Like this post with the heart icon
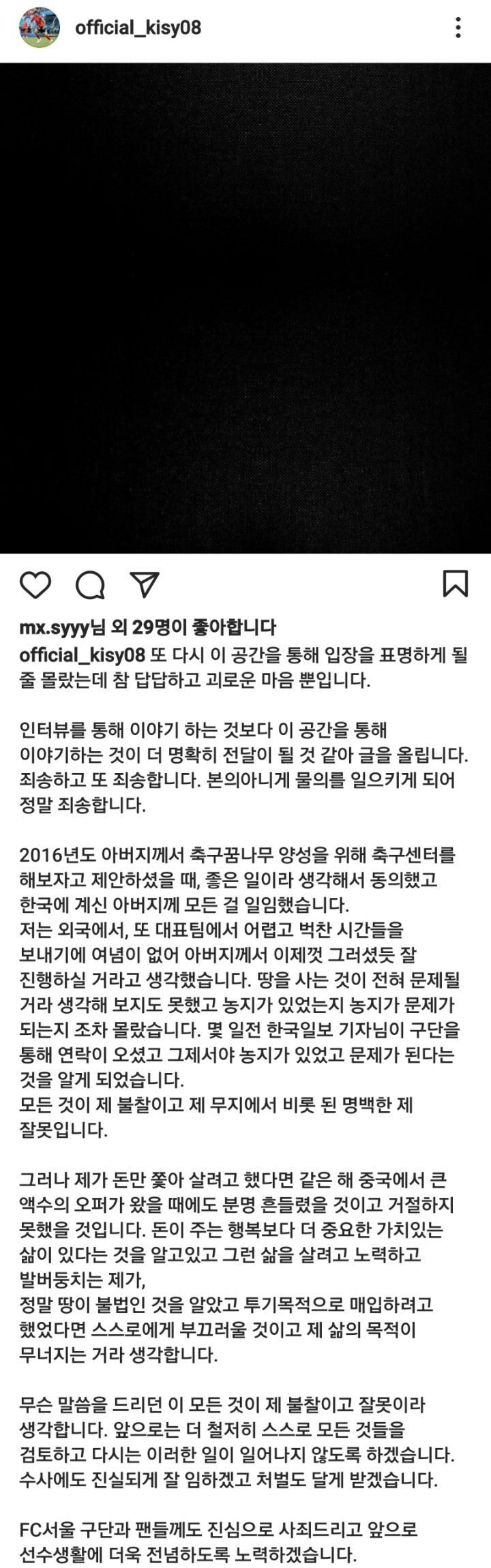491x1568 pixels. coord(35,584)
